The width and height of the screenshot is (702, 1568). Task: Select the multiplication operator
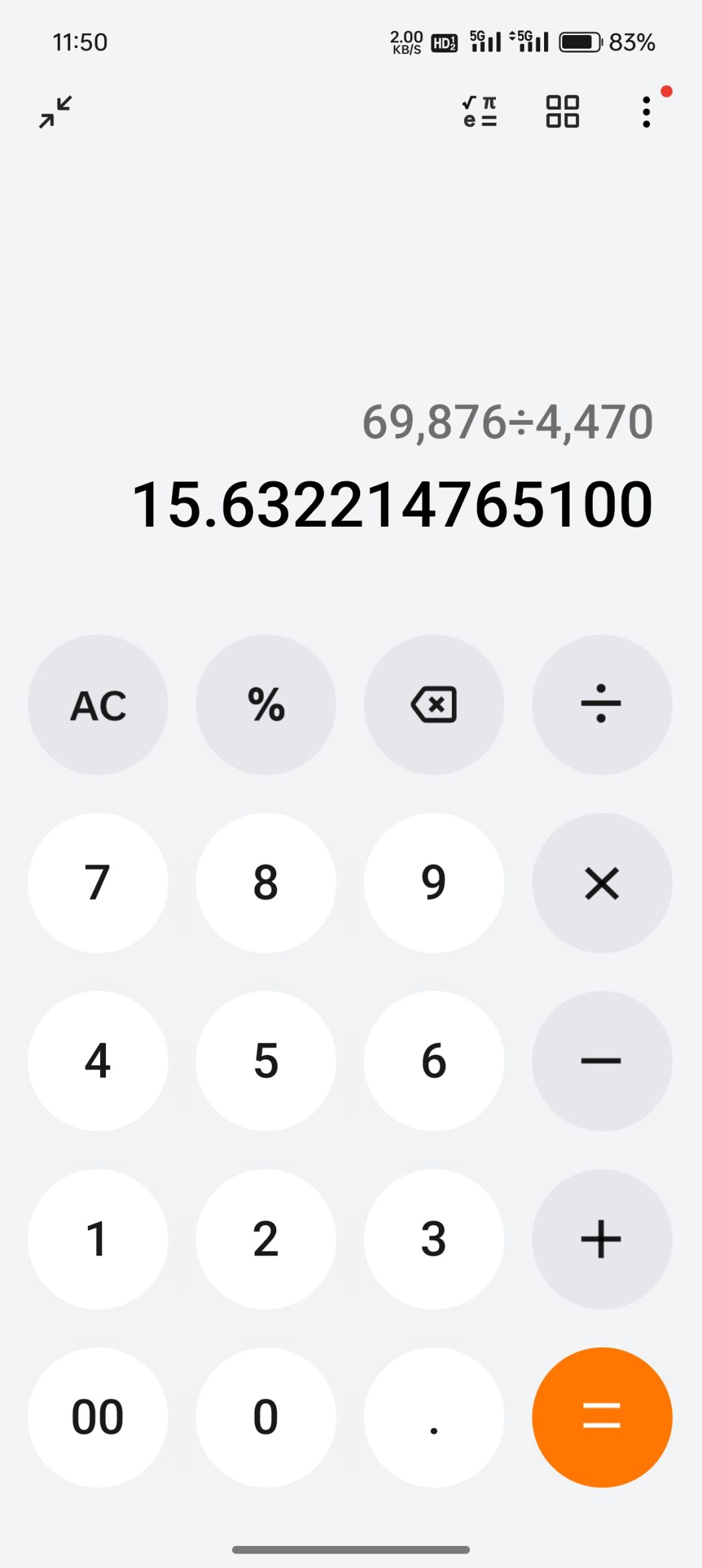pos(602,883)
